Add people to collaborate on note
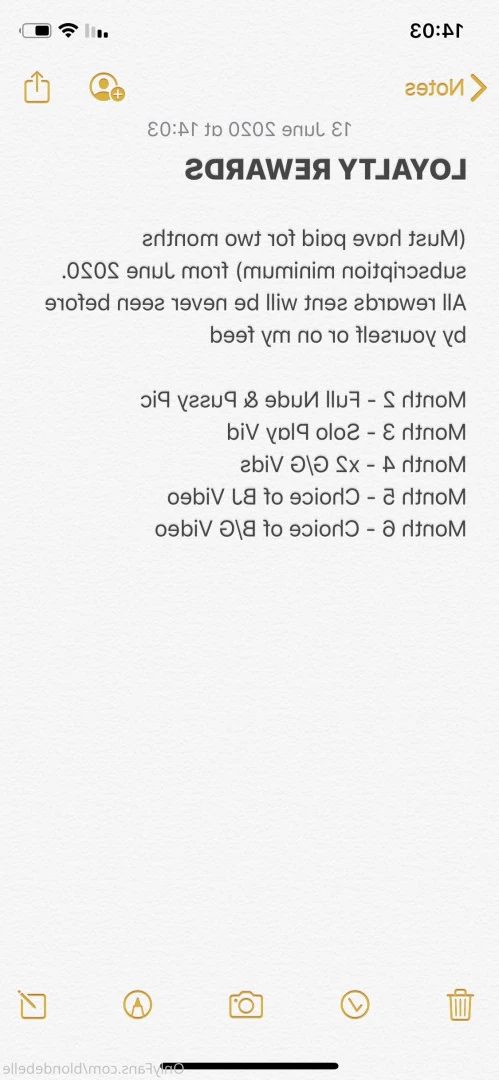 107,87
